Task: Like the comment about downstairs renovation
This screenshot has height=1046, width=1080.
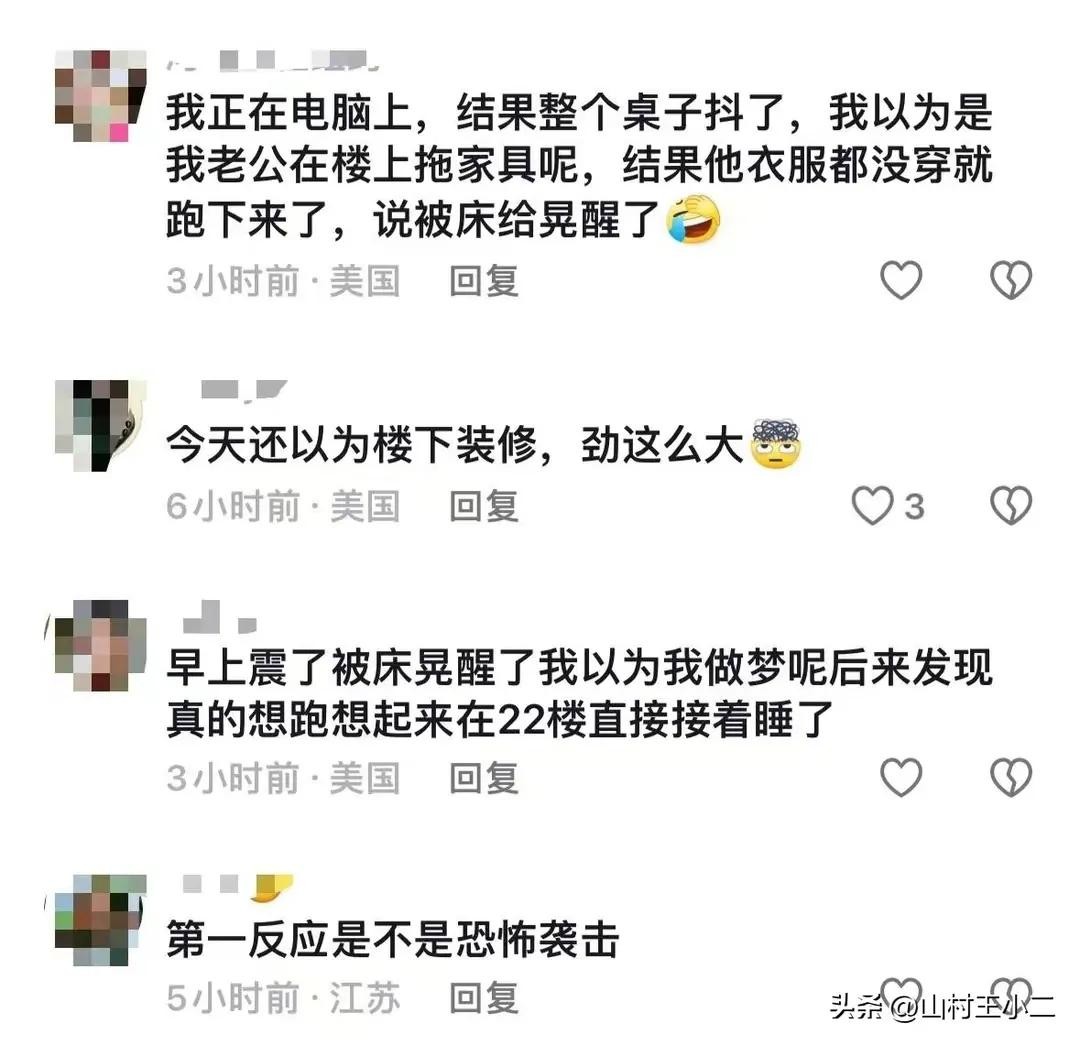Action: (x=872, y=507)
